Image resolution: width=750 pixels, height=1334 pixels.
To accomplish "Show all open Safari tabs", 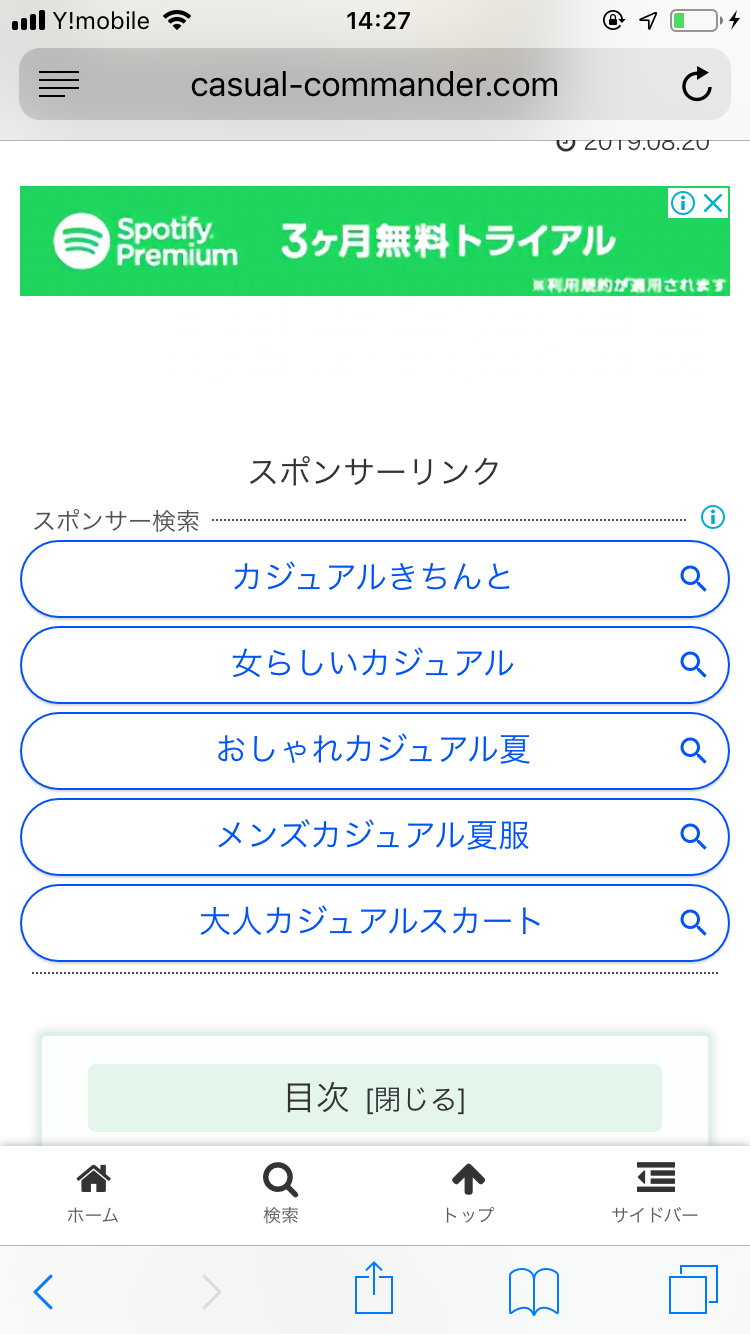I will pyautogui.click(x=692, y=1292).
